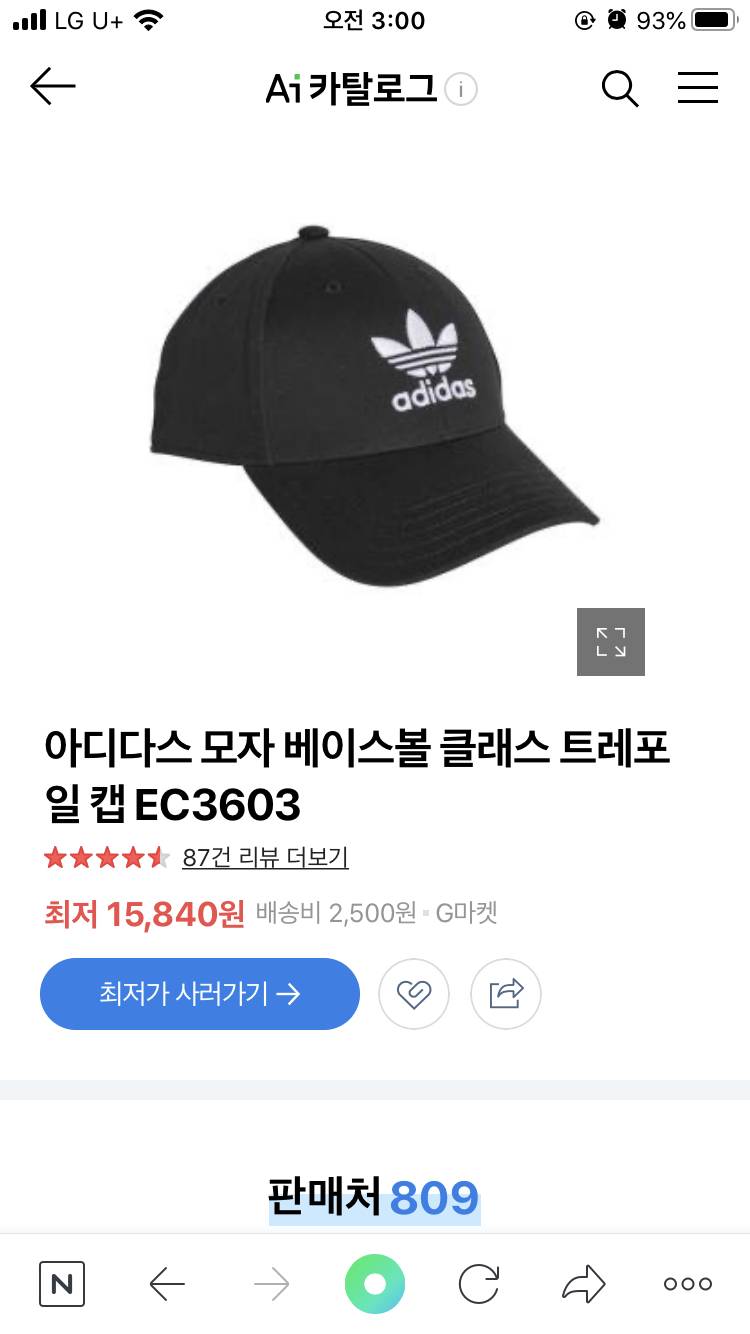Open the hamburger menu at top right
The image size is (750, 1334).
[698, 88]
